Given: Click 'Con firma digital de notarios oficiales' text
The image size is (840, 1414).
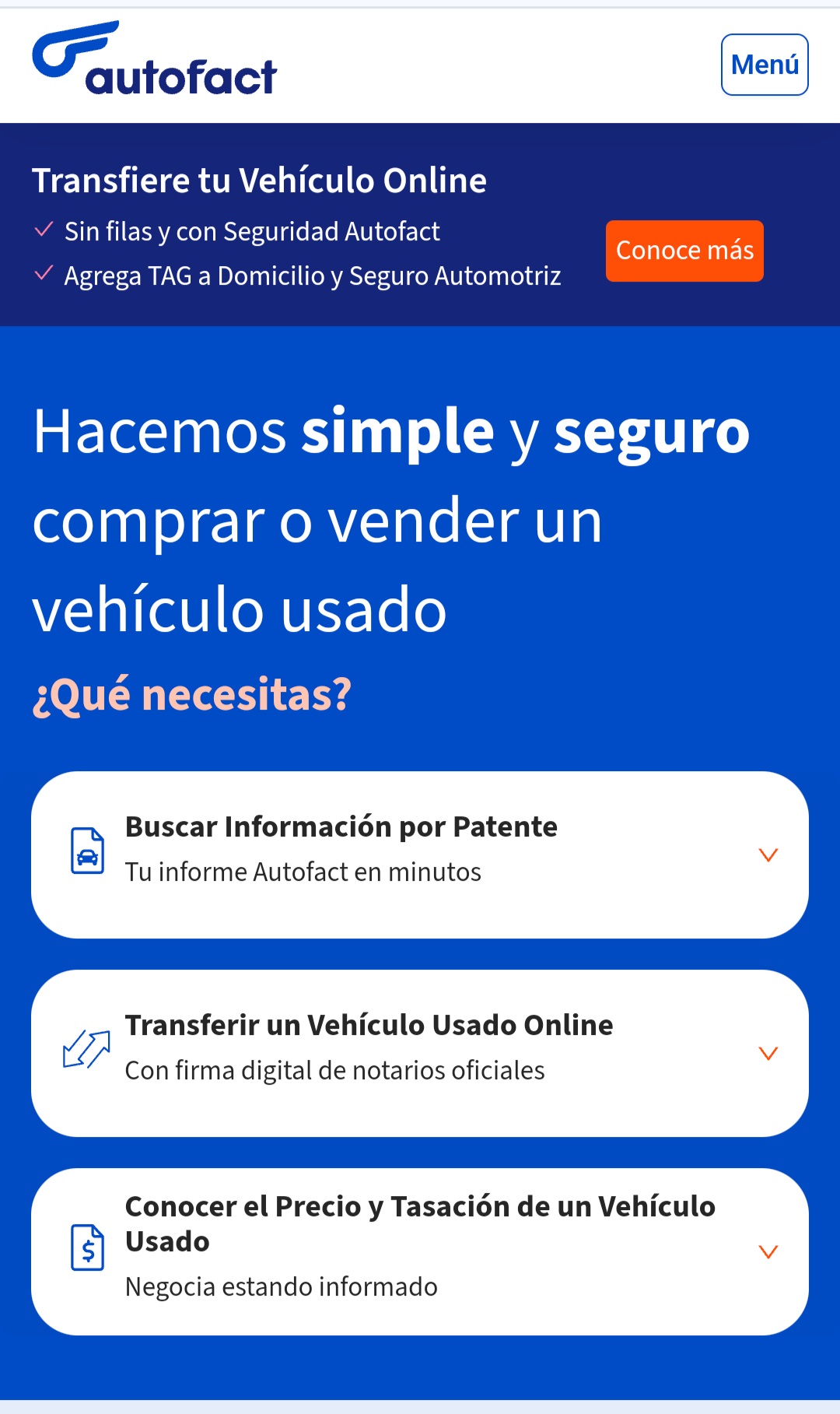Looking at the screenshot, I should 334,1070.
